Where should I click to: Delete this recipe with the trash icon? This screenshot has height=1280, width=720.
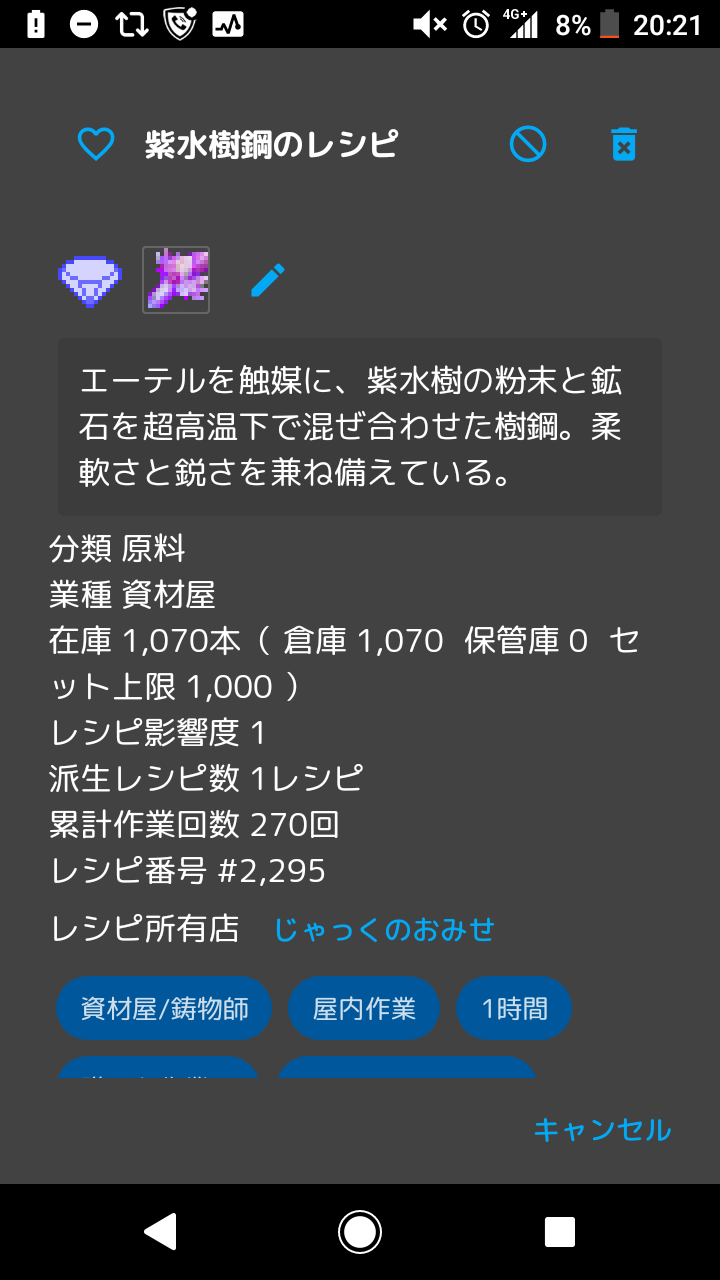pos(623,145)
